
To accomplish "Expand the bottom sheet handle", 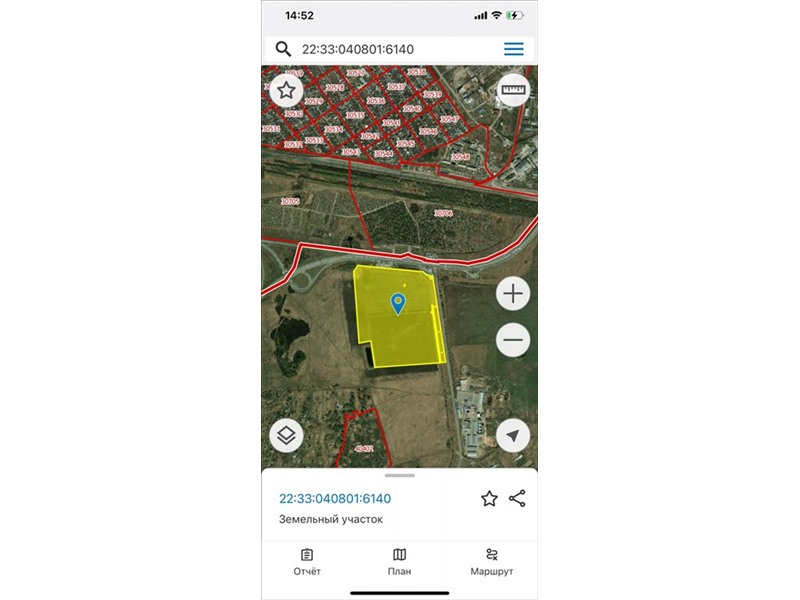I will [399, 476].
